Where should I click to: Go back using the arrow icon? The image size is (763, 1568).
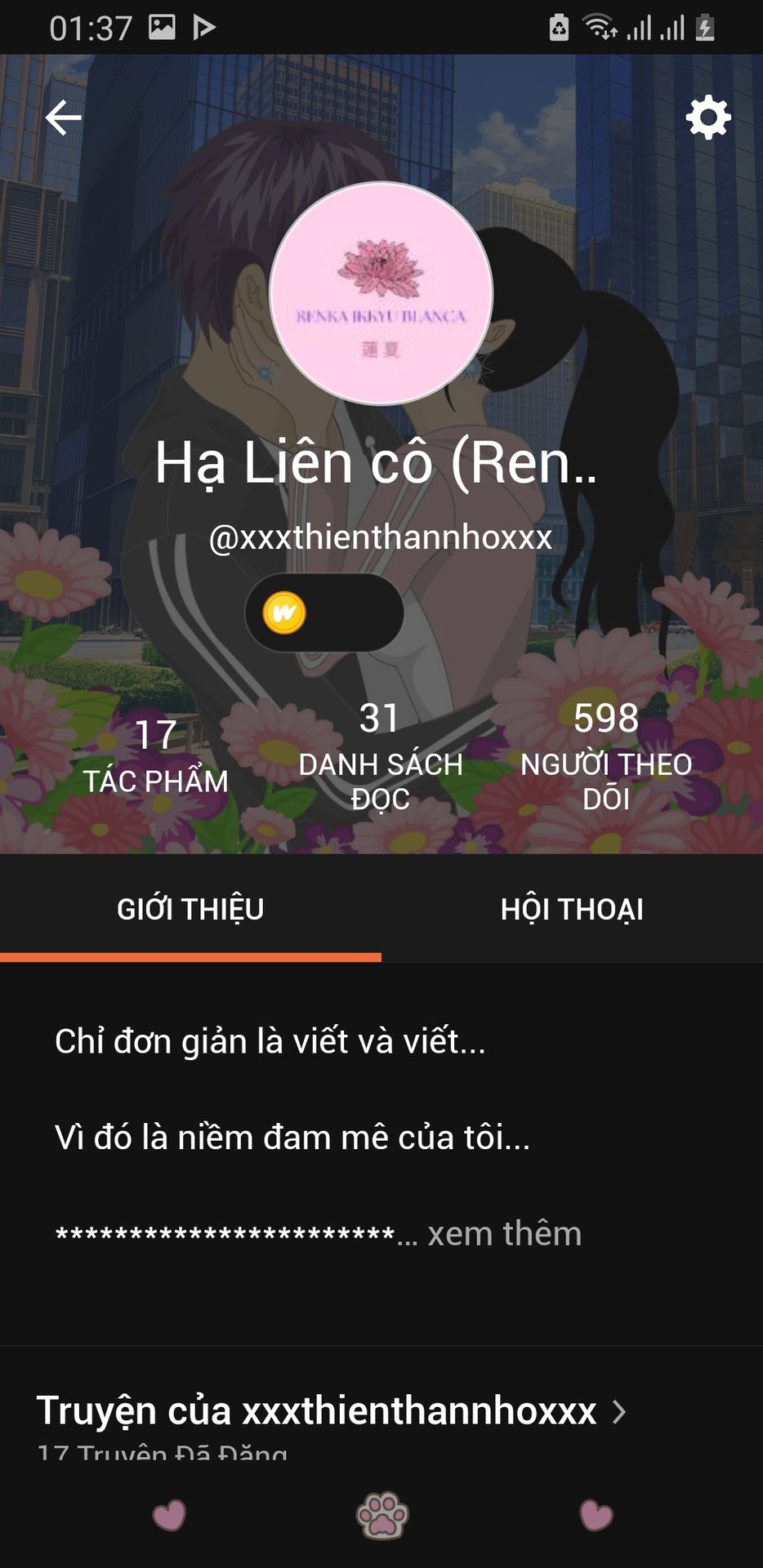[x=63, y=118]
